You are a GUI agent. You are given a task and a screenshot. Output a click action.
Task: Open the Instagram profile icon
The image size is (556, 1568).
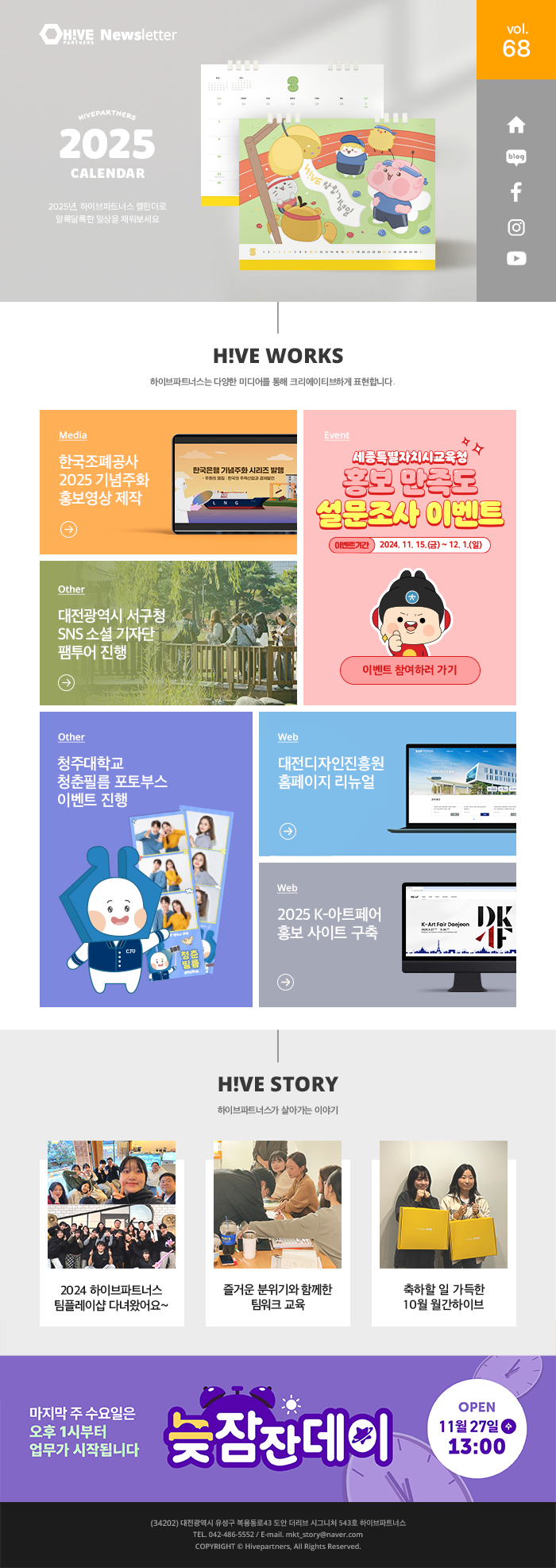516,227
